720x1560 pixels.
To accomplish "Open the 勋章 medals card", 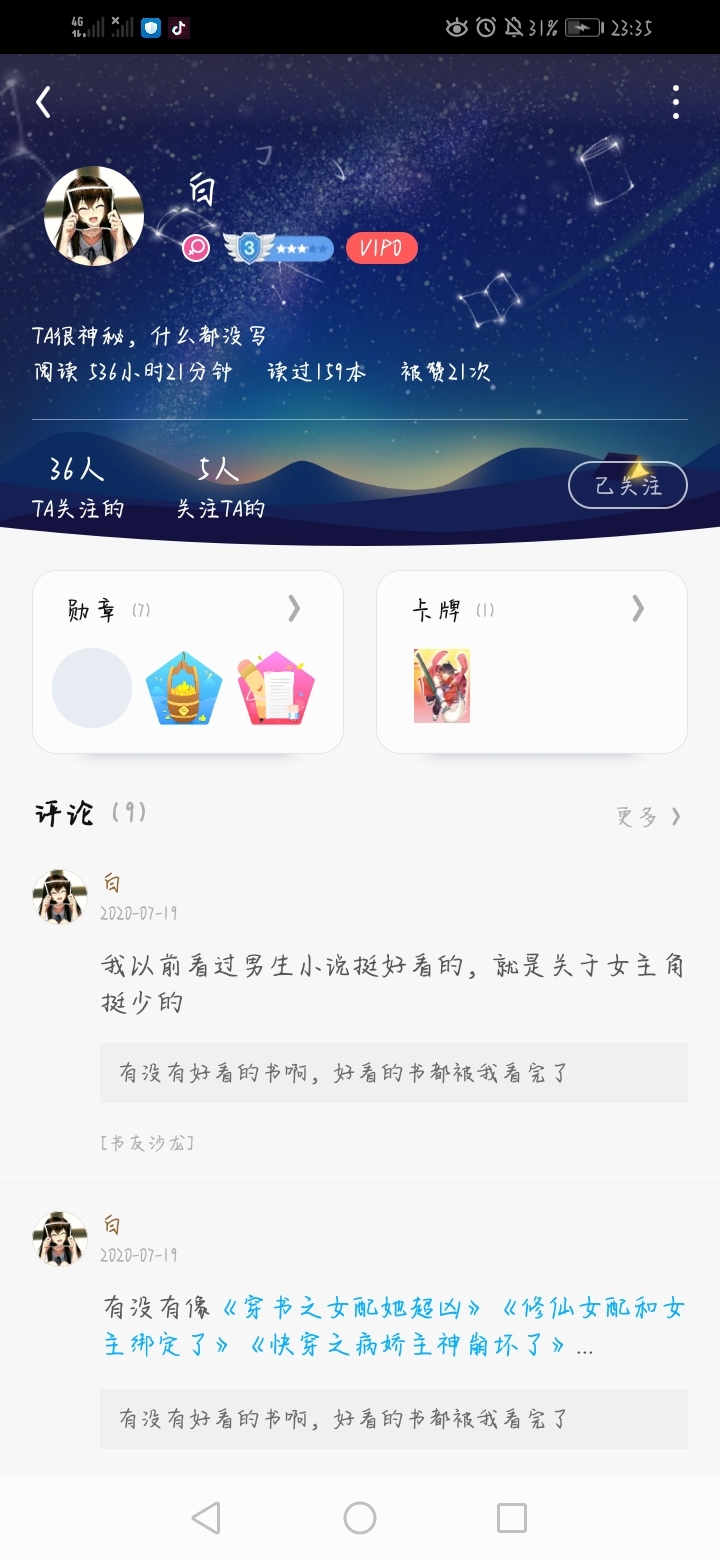I will [188, 661].
